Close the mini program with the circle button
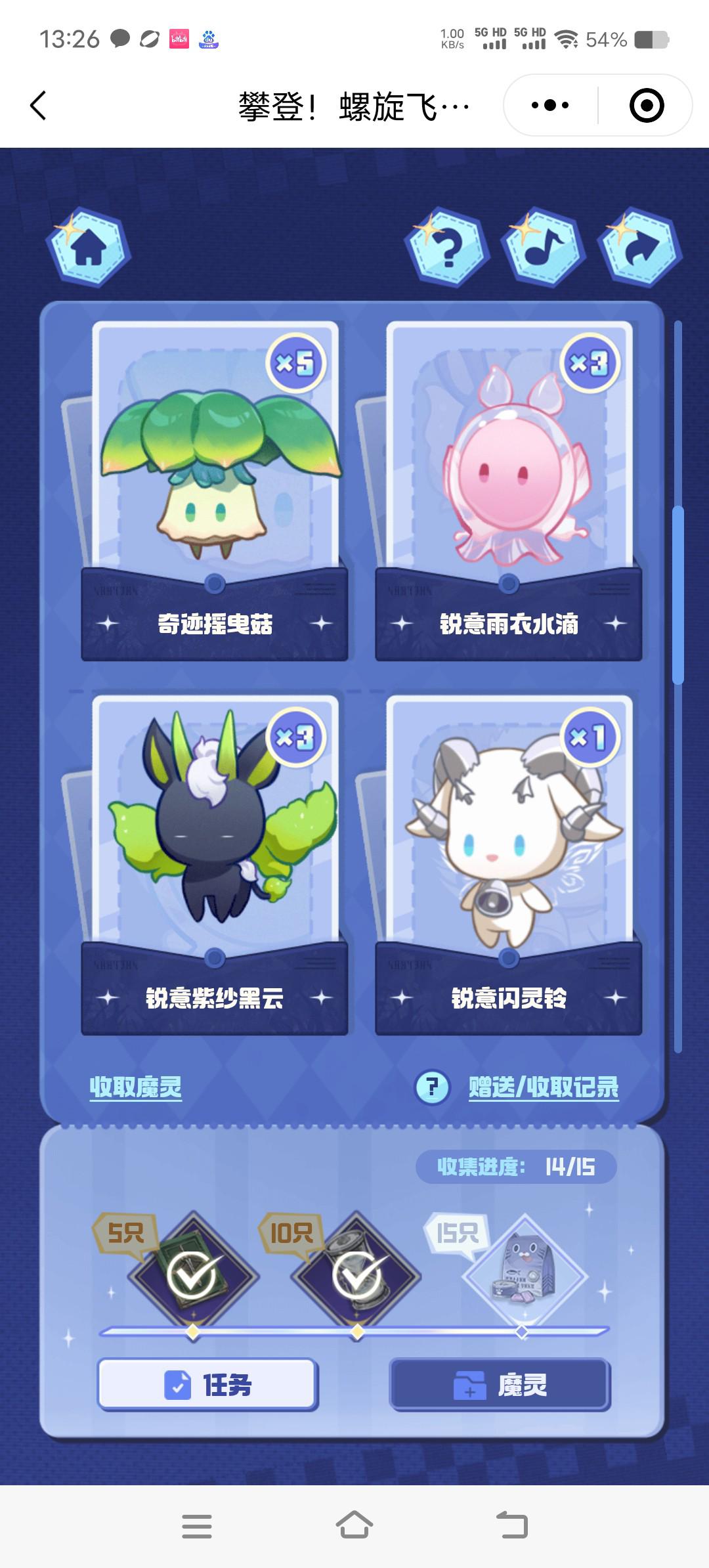The width and height of the screenshot is (709, 1568). pos(646,105)
